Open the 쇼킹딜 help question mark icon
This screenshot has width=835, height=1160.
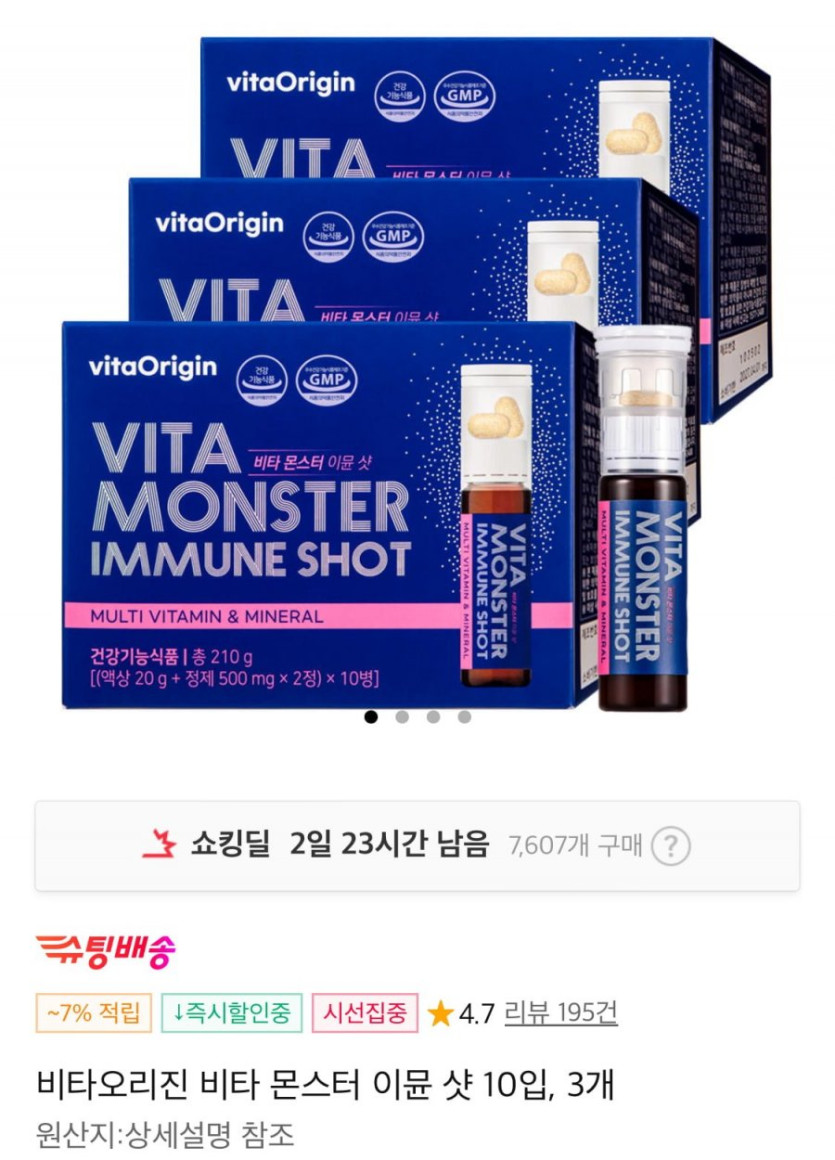point(671,847)
